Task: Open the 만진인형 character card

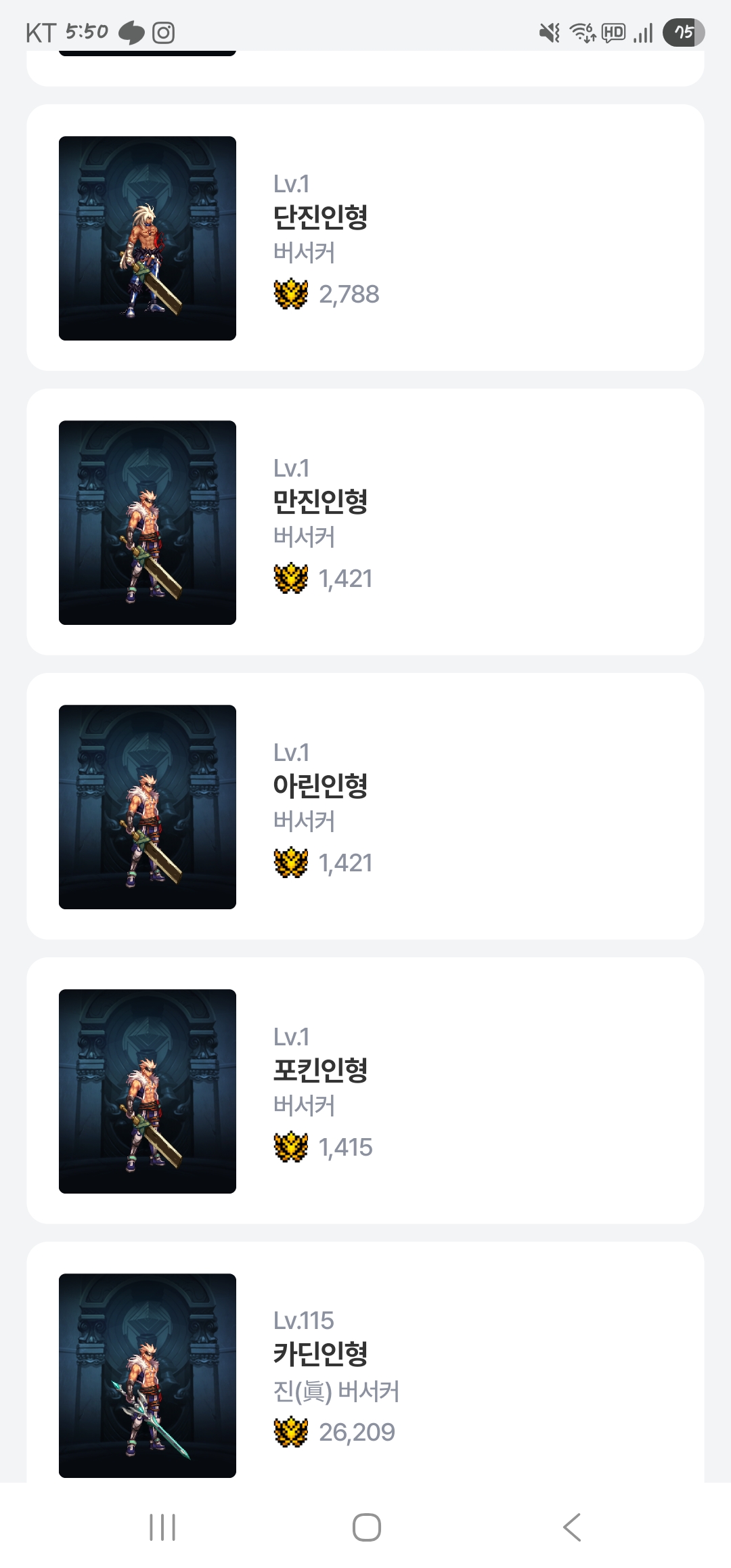Action: (365, 522)
